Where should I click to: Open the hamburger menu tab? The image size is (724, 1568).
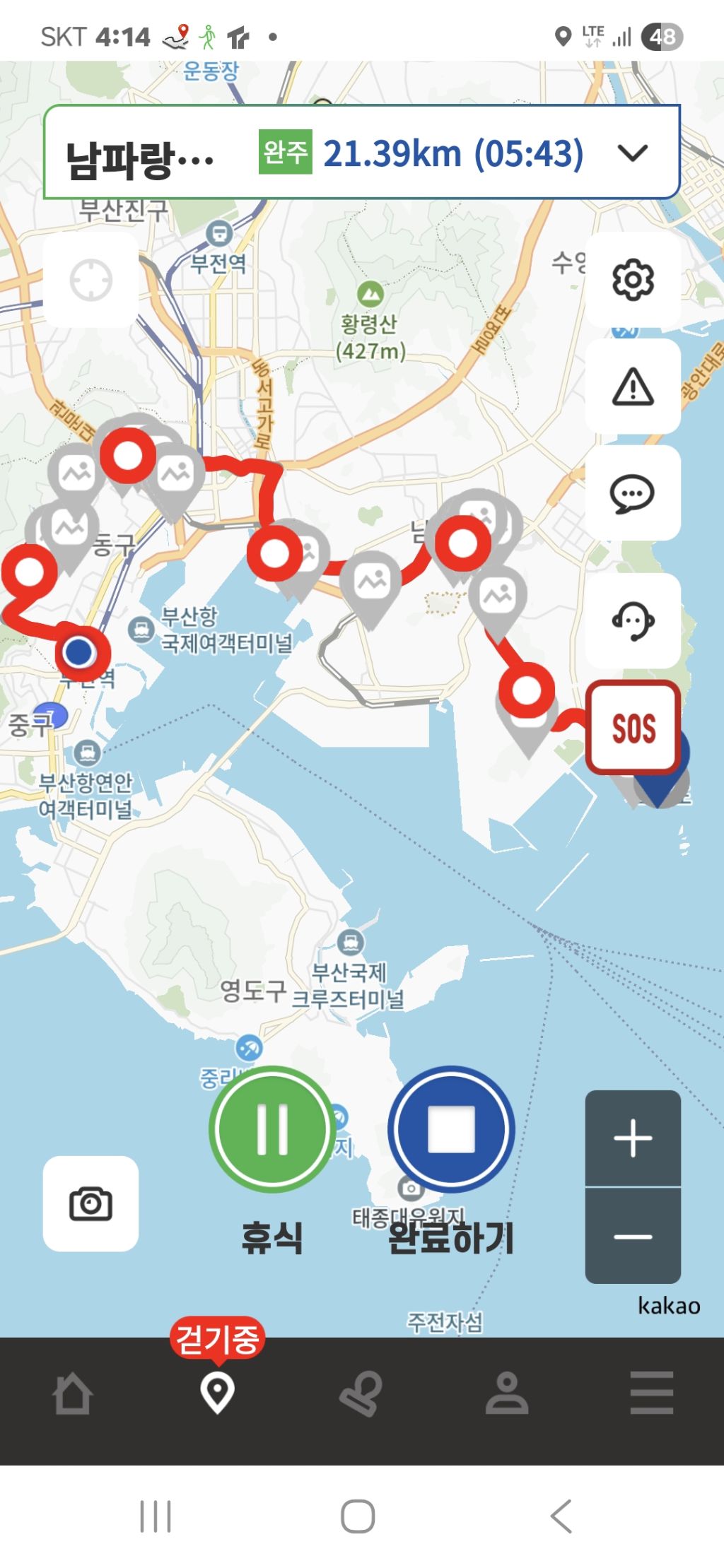click(x=651, y=1393)
